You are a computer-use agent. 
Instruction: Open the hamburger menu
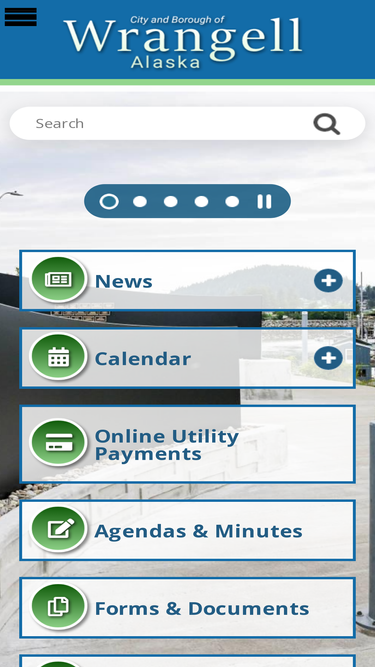(x=20, y=17)
